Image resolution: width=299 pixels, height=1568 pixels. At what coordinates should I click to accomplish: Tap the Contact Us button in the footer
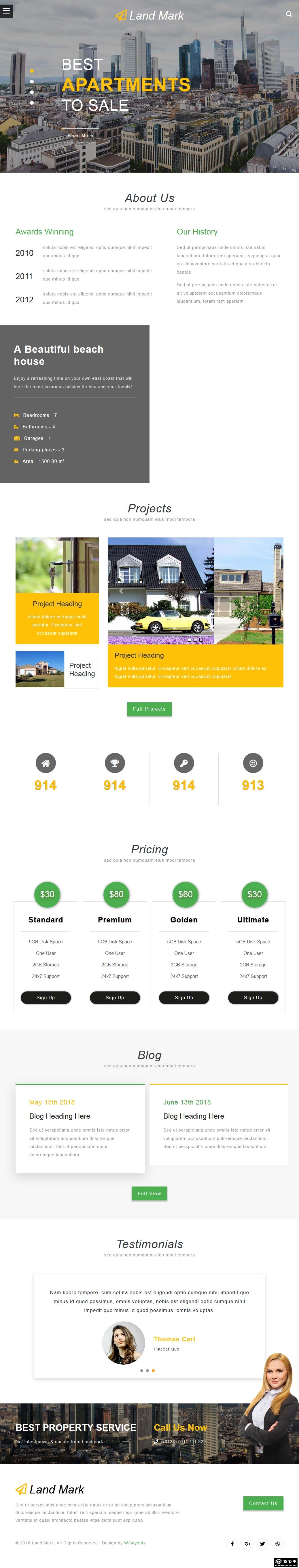(x=263, y=1503)
